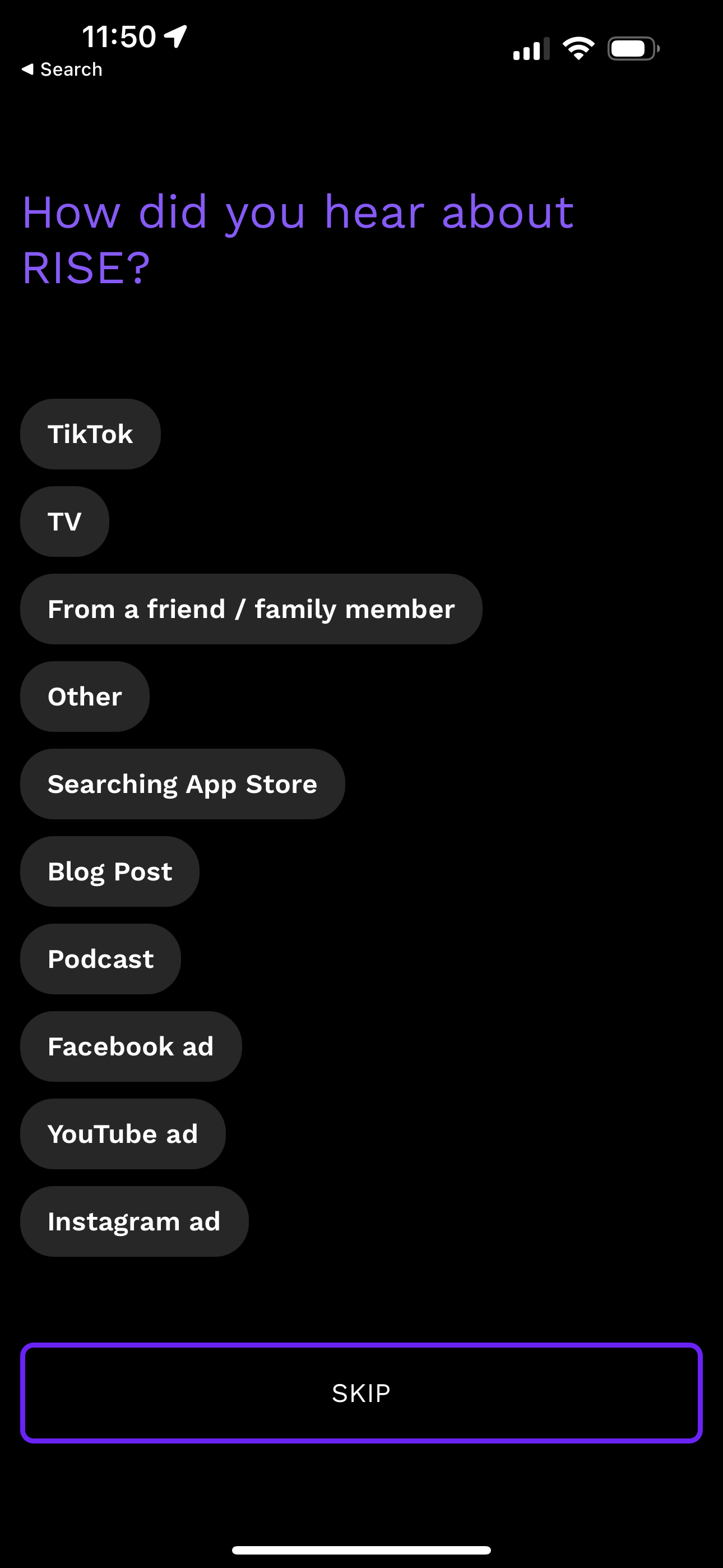The image size is (723, 1568).
Task: Select 'Searching App Store' as your answer
Action: [182, 784]
